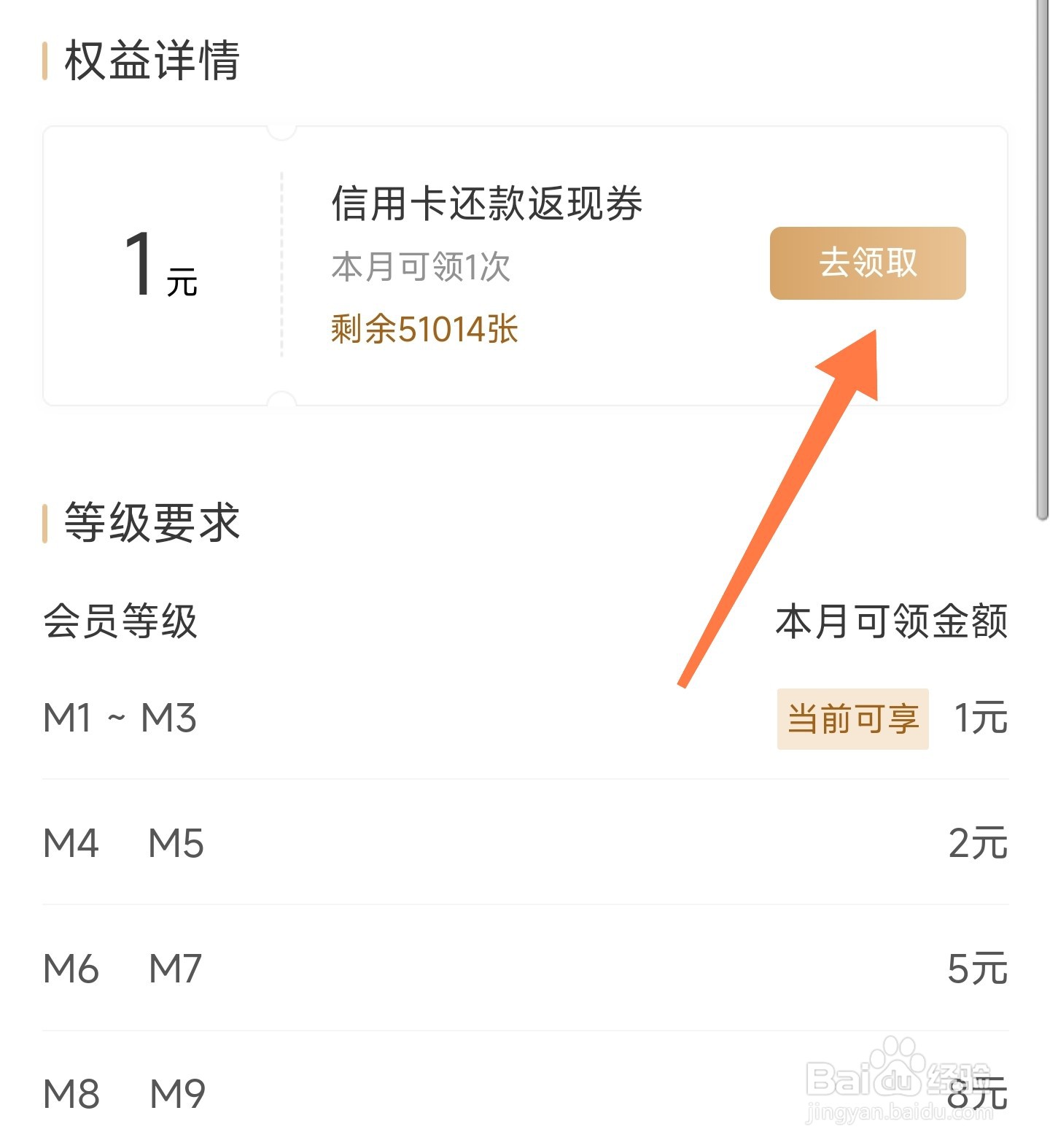The height and width of the screenshot is (1148, 1050).
Task: Select the M6 M7 membership row
Action: coord(124,969)
